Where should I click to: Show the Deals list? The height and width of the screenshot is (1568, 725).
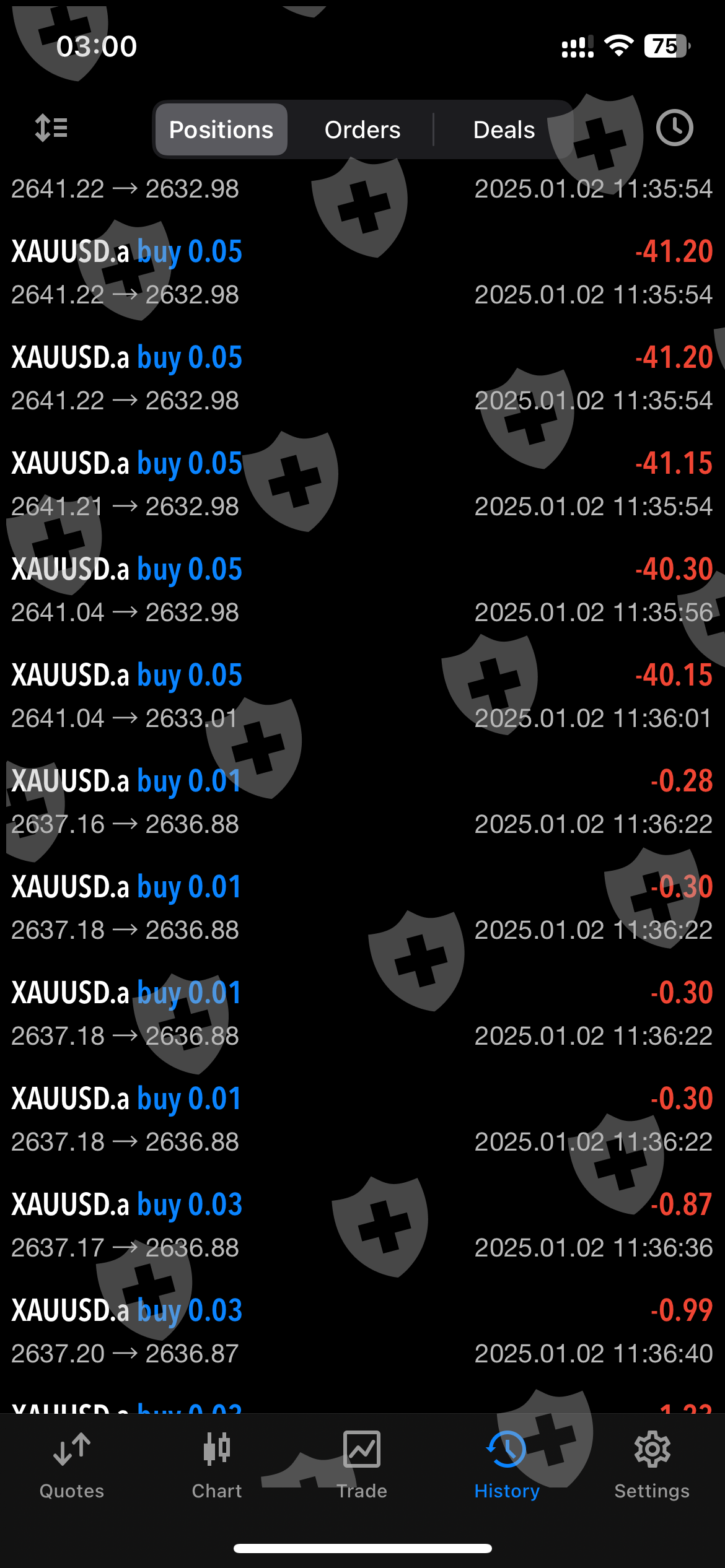pos(504,129)
